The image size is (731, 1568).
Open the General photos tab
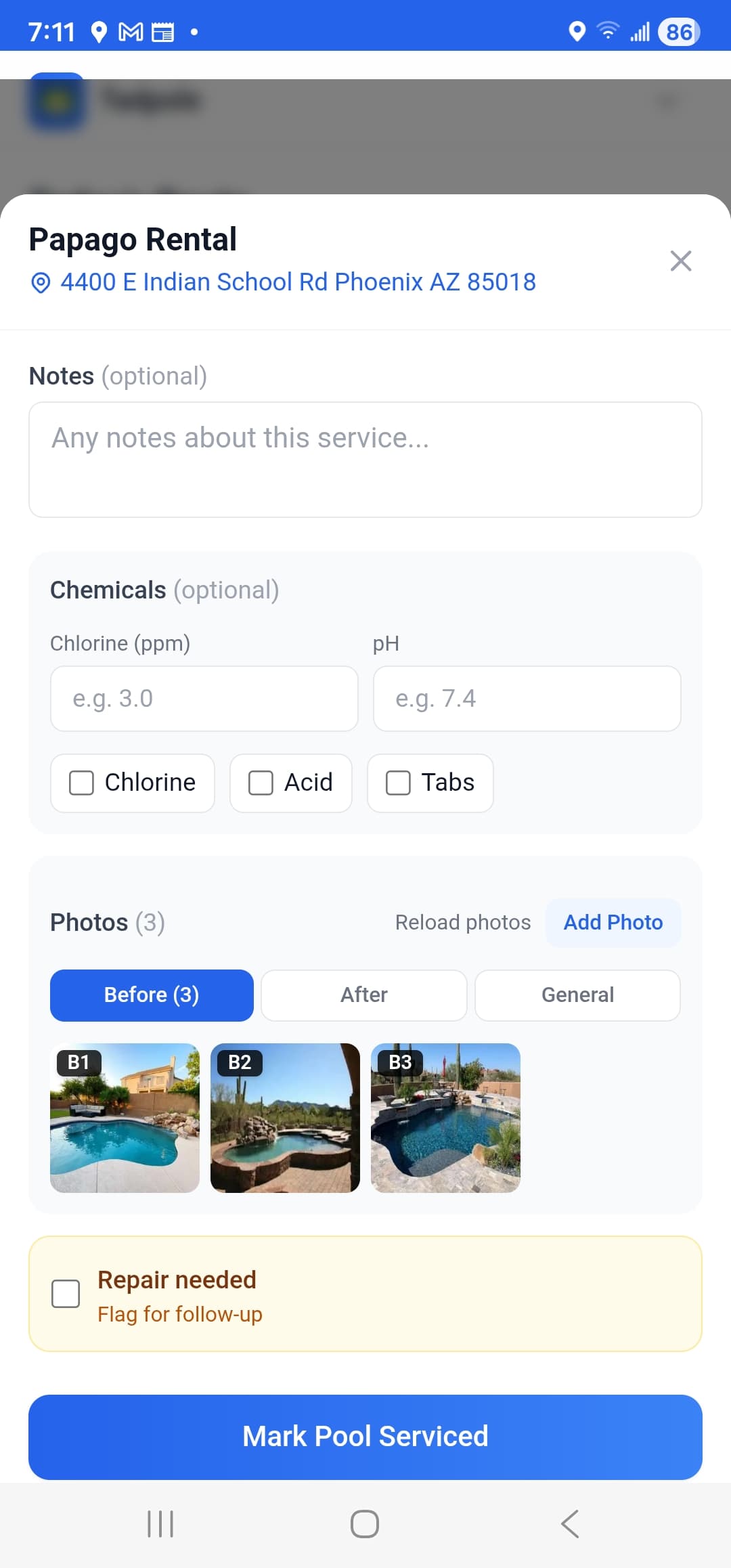577,995
